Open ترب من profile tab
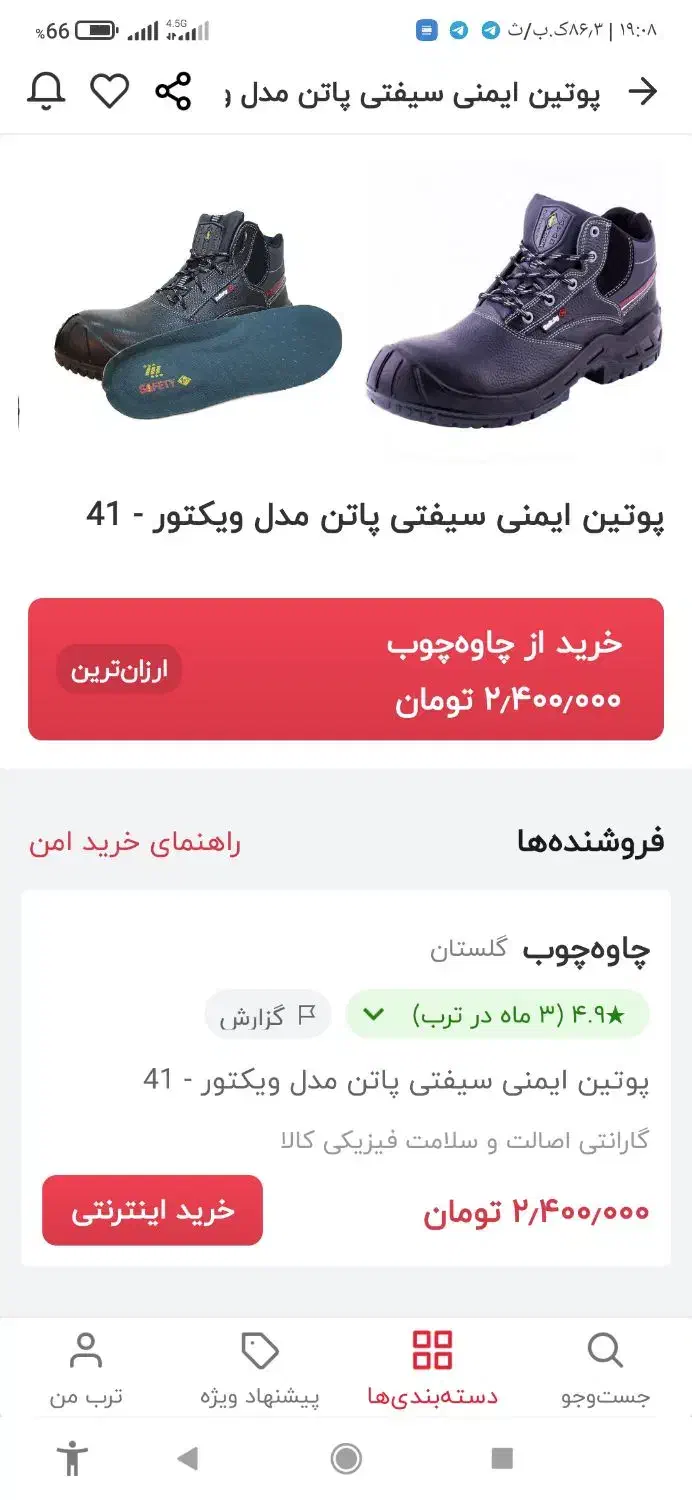The width and height of the screenshot is (692, 1500). pos(86,1369)
